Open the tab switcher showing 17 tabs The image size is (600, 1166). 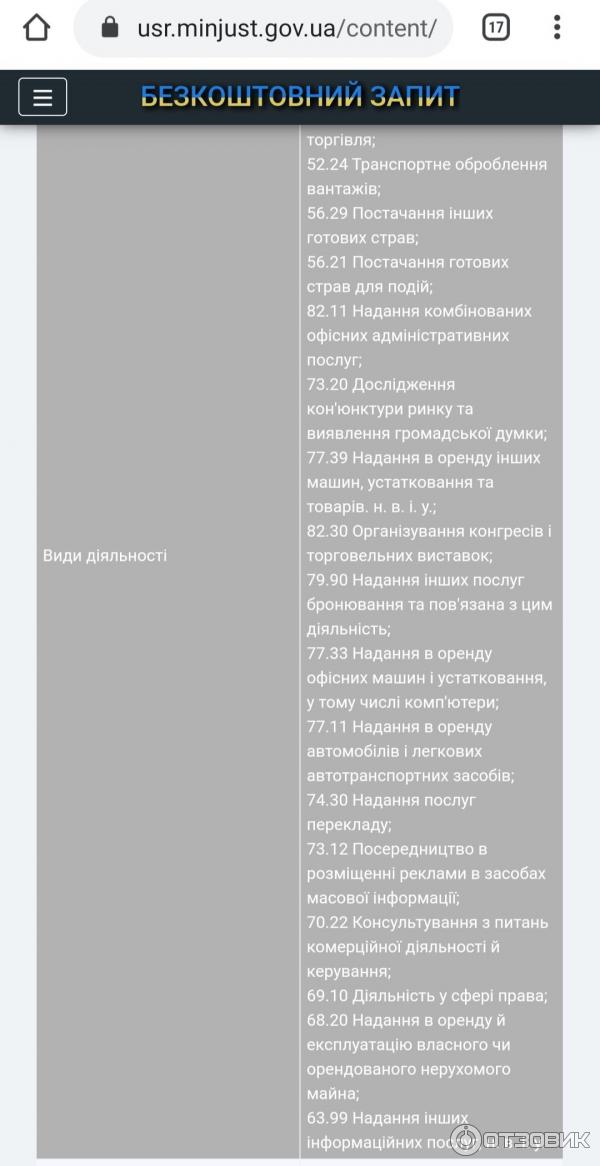[x=496, y=27]
